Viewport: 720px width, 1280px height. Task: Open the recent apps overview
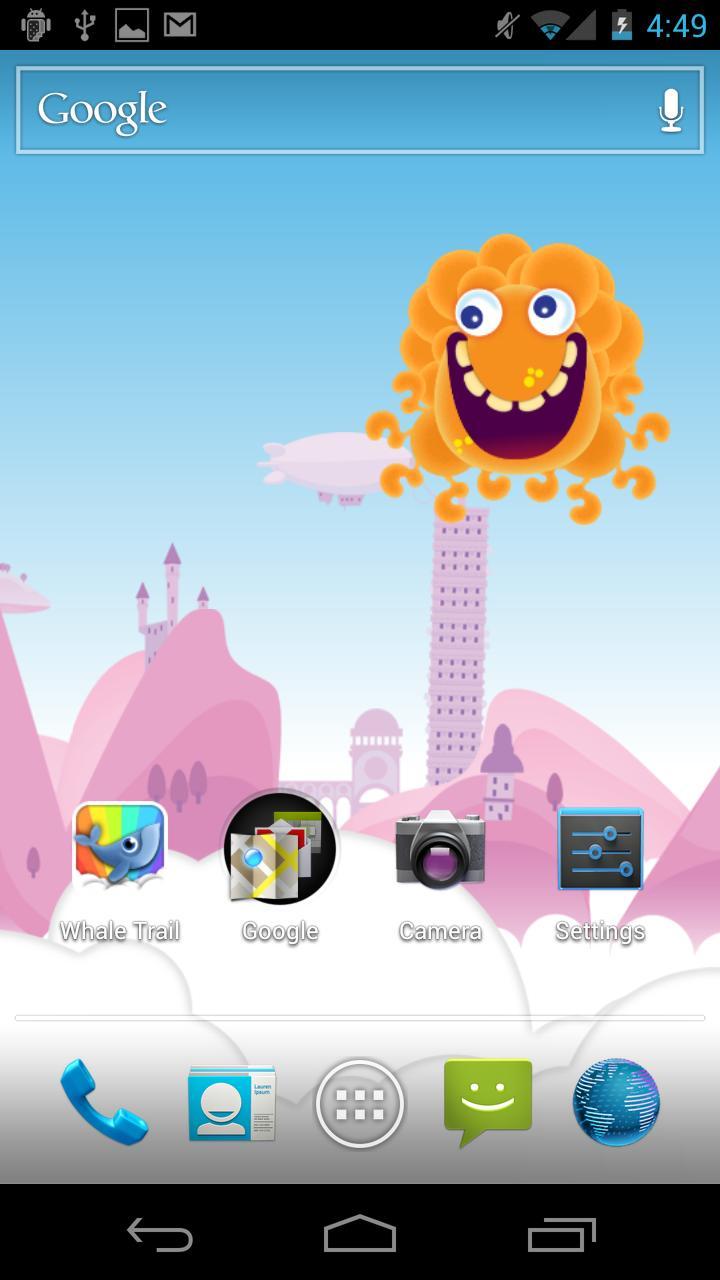click(561, 1236)
